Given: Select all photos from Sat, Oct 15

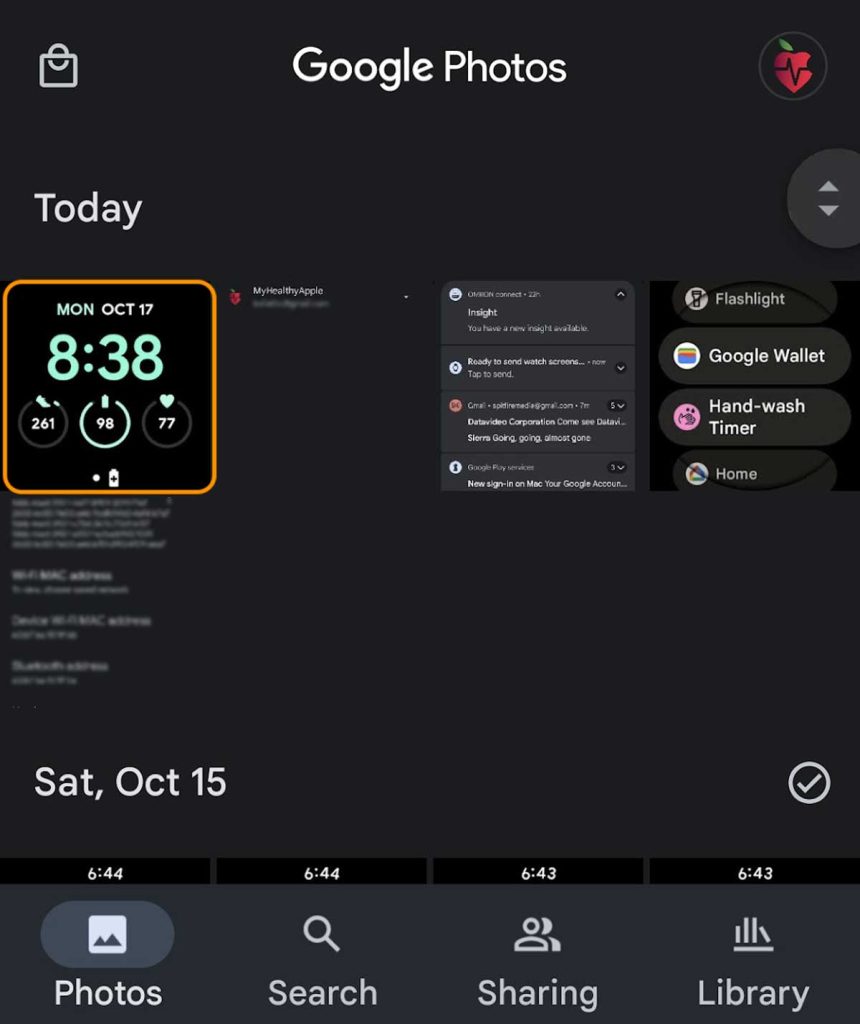Looking at the screenshot, I should pyautogui.click(x=809, y=783).
